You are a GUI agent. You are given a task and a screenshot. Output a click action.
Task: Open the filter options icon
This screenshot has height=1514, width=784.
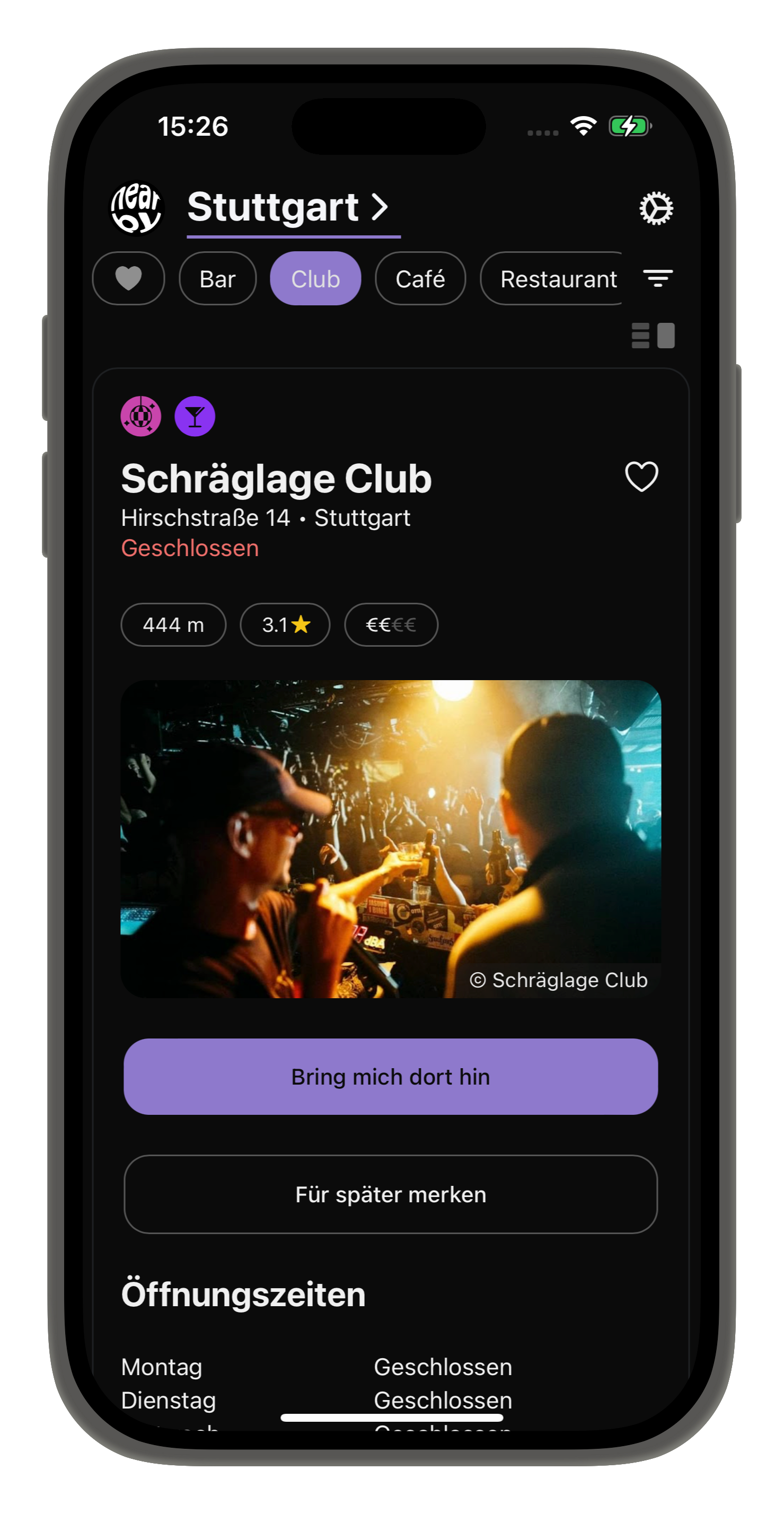click(658, 279)
